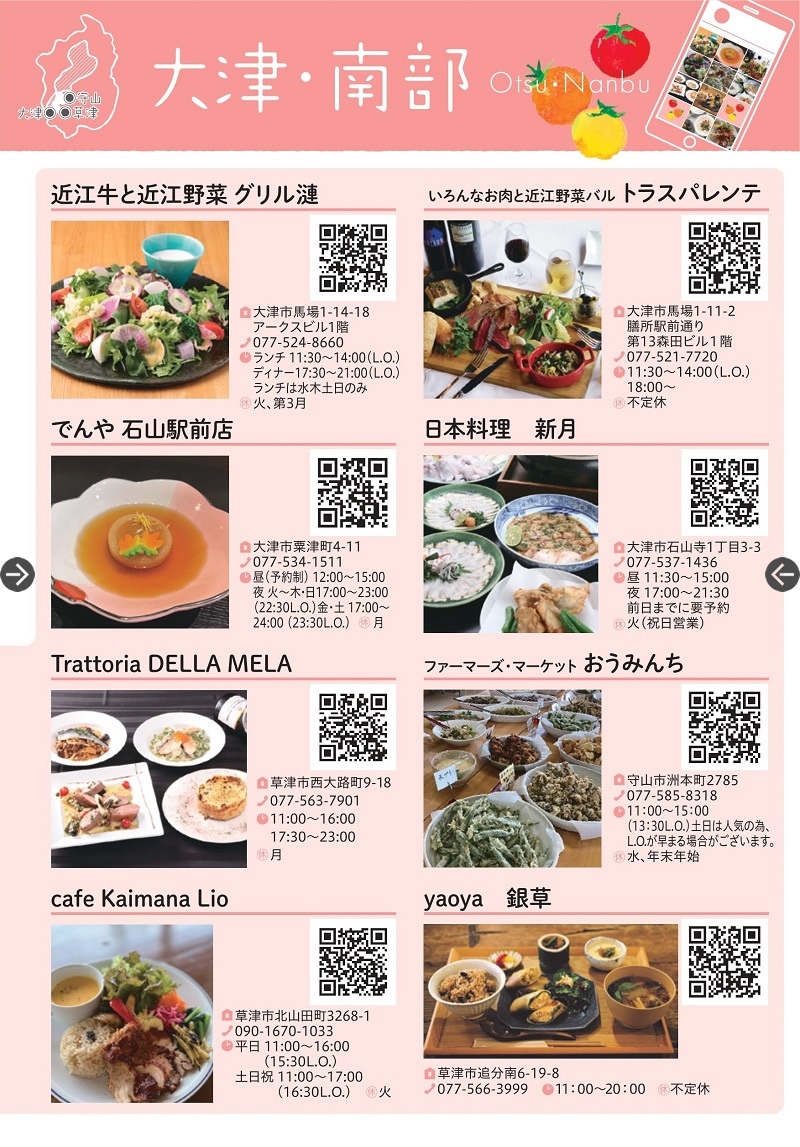Screen dimensions: 800x1147
Task: Tap the right-pointing arrow button on the left edge
Action: coord(18,574)
